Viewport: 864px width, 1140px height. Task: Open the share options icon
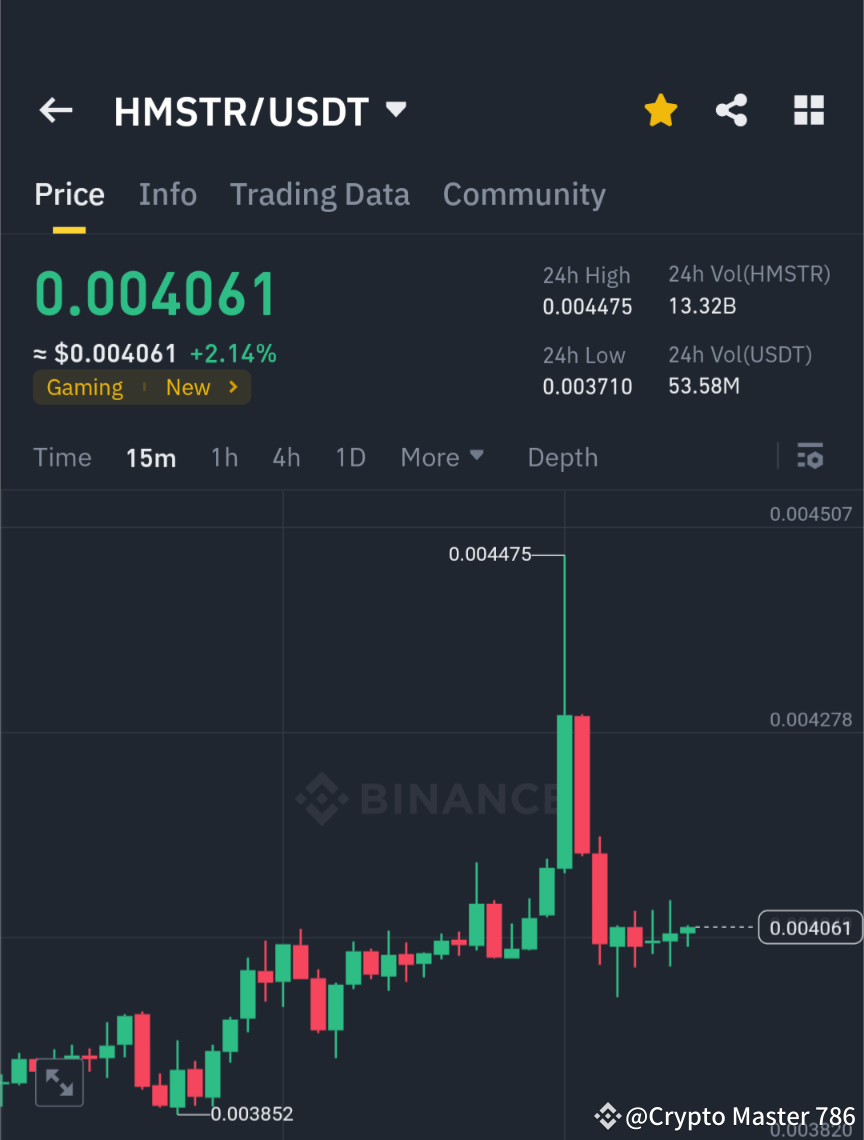[x=732, y=110]
